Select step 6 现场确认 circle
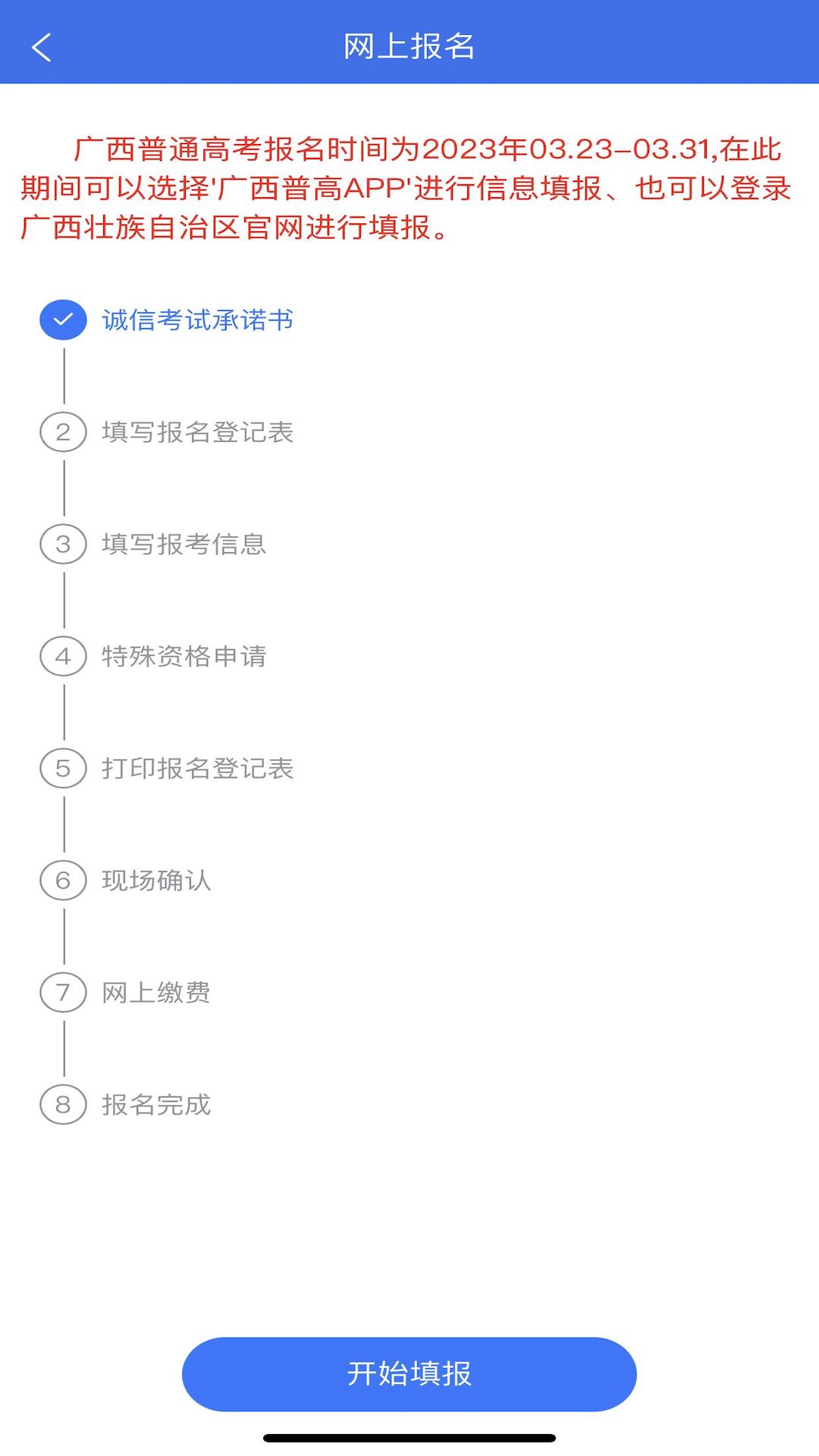 click(63, 880)
